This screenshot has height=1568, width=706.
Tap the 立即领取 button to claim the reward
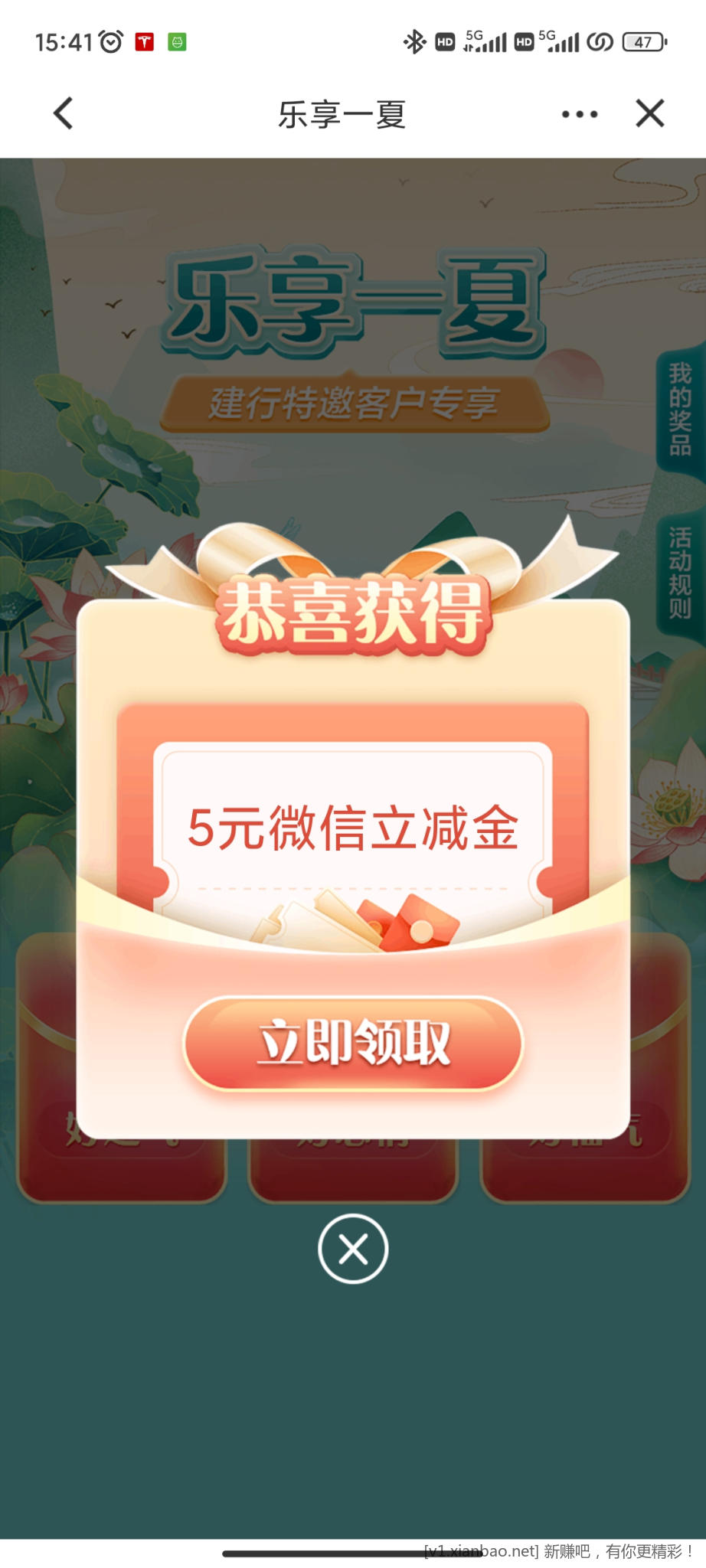tap(353, 1043)
